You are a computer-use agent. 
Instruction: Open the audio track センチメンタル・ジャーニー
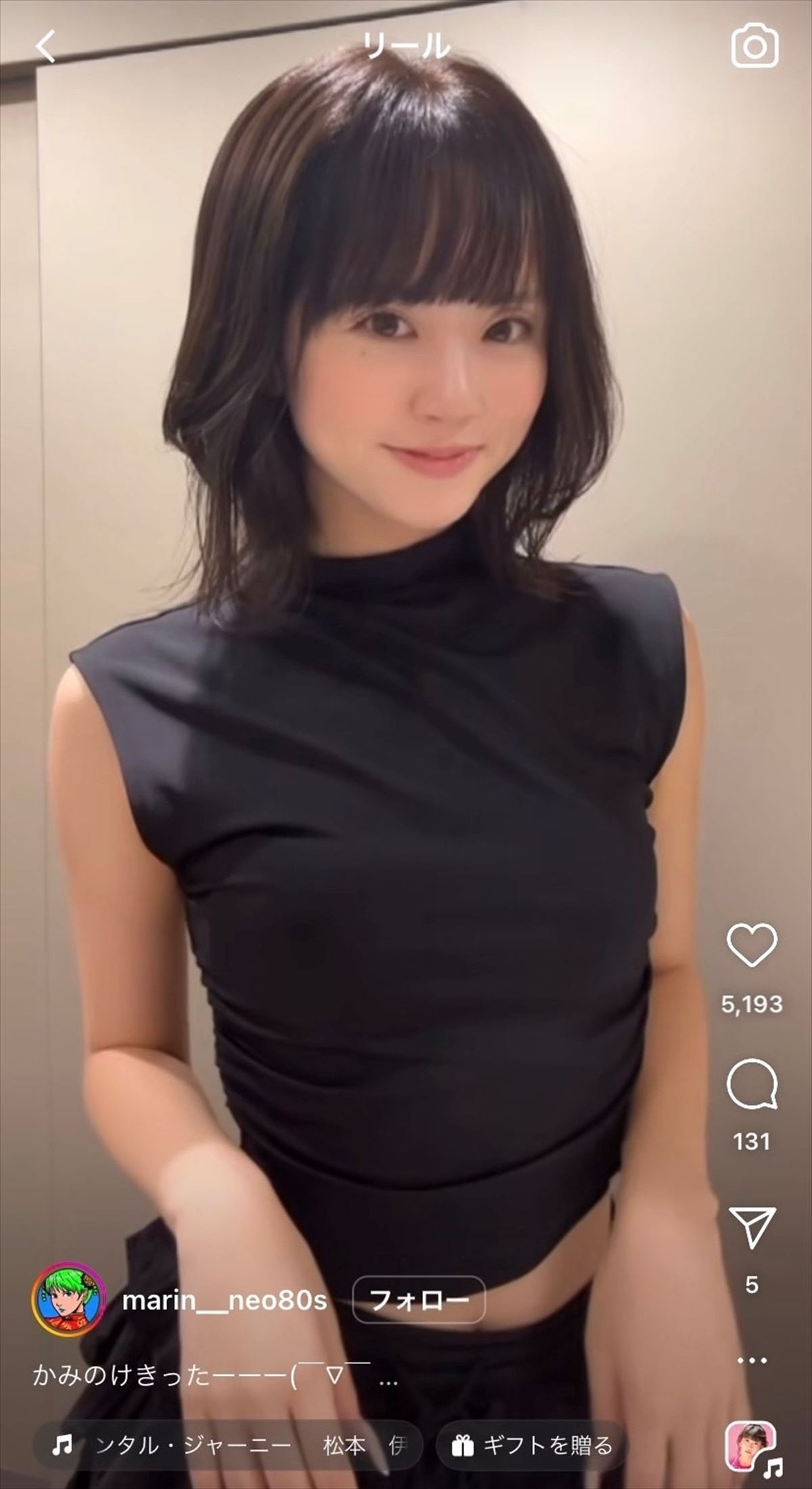[230, 1446]
